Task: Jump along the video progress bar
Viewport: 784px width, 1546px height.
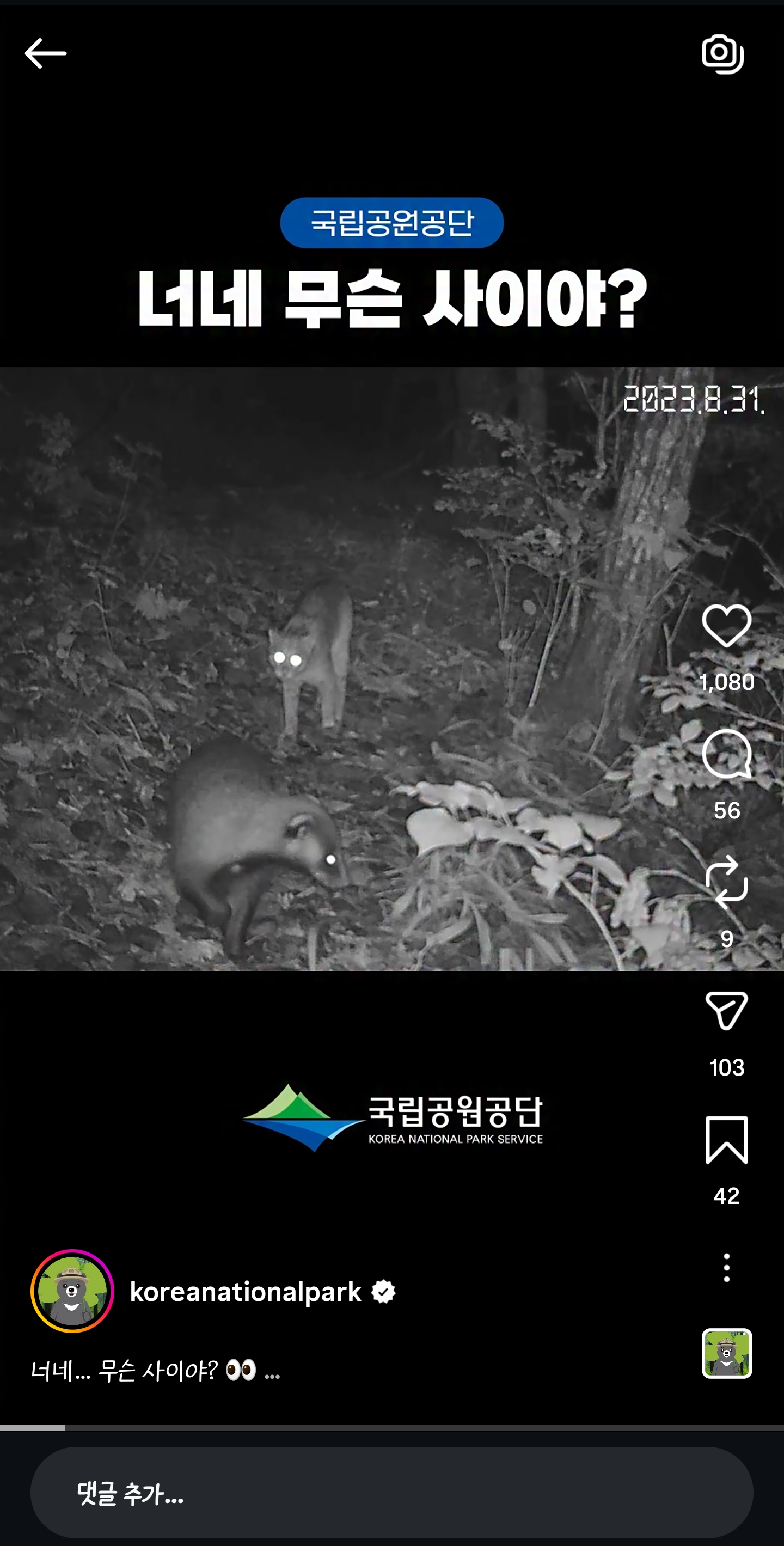Action: [x=391, y=1428]
